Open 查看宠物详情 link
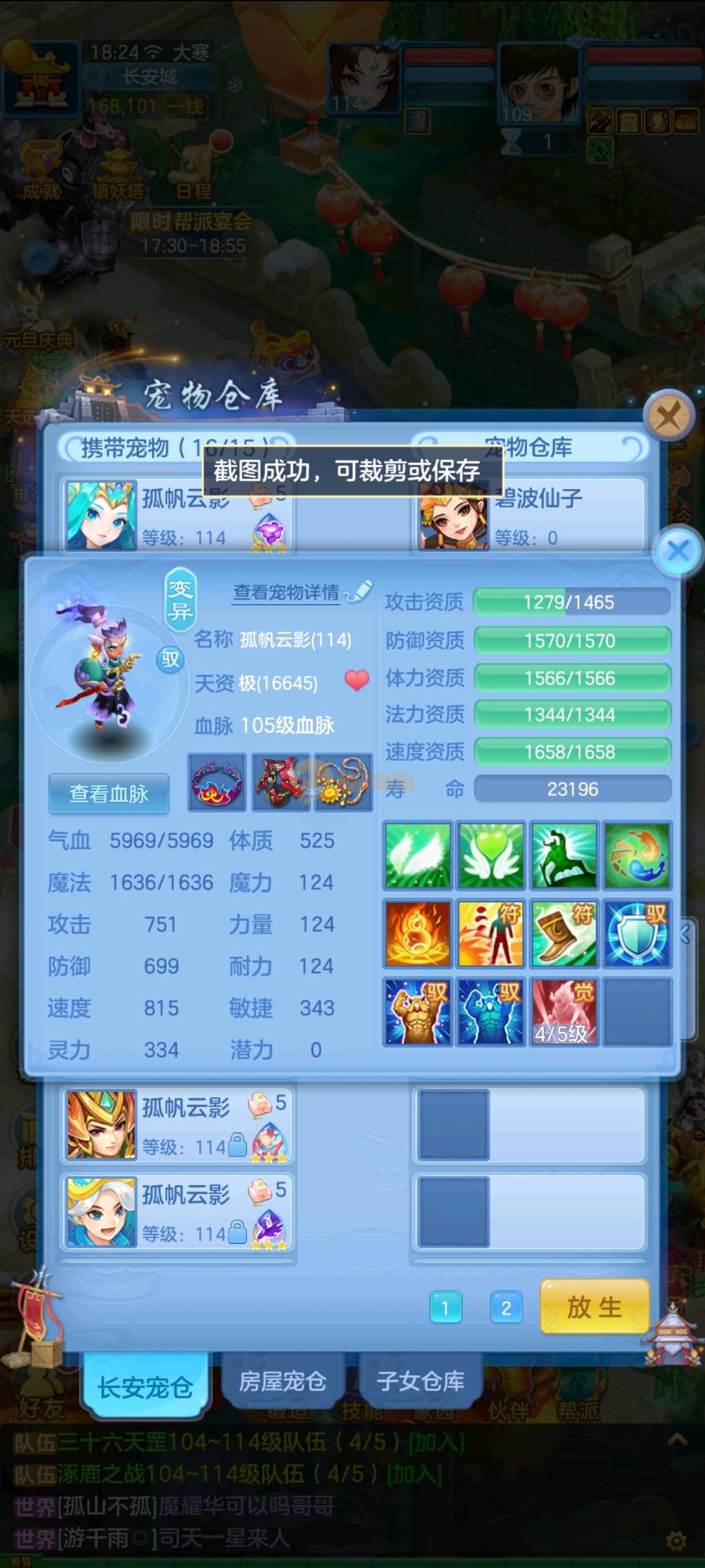Image resolution: width=705 pixels, height=1568 pixels. (287, 592)
